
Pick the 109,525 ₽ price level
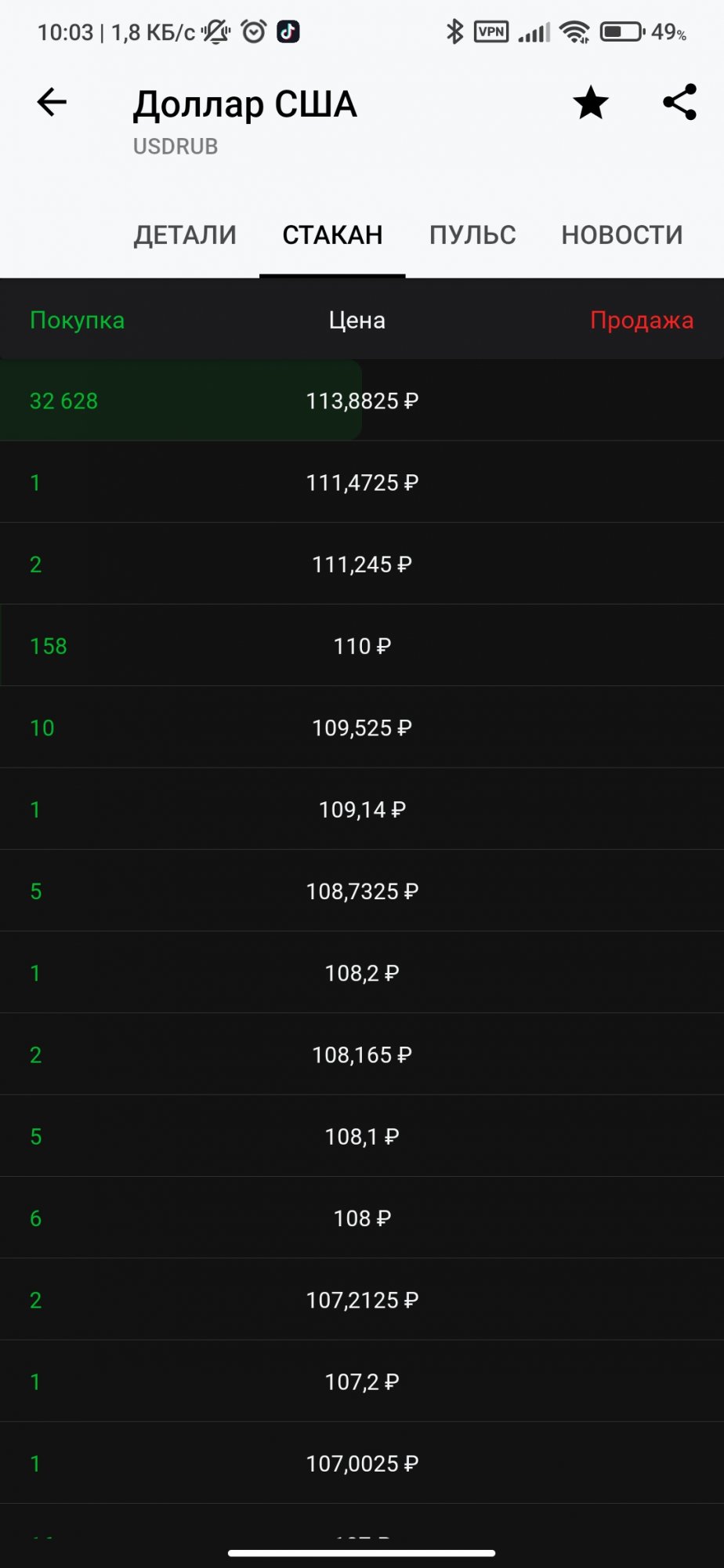click(x=362, y=728)
